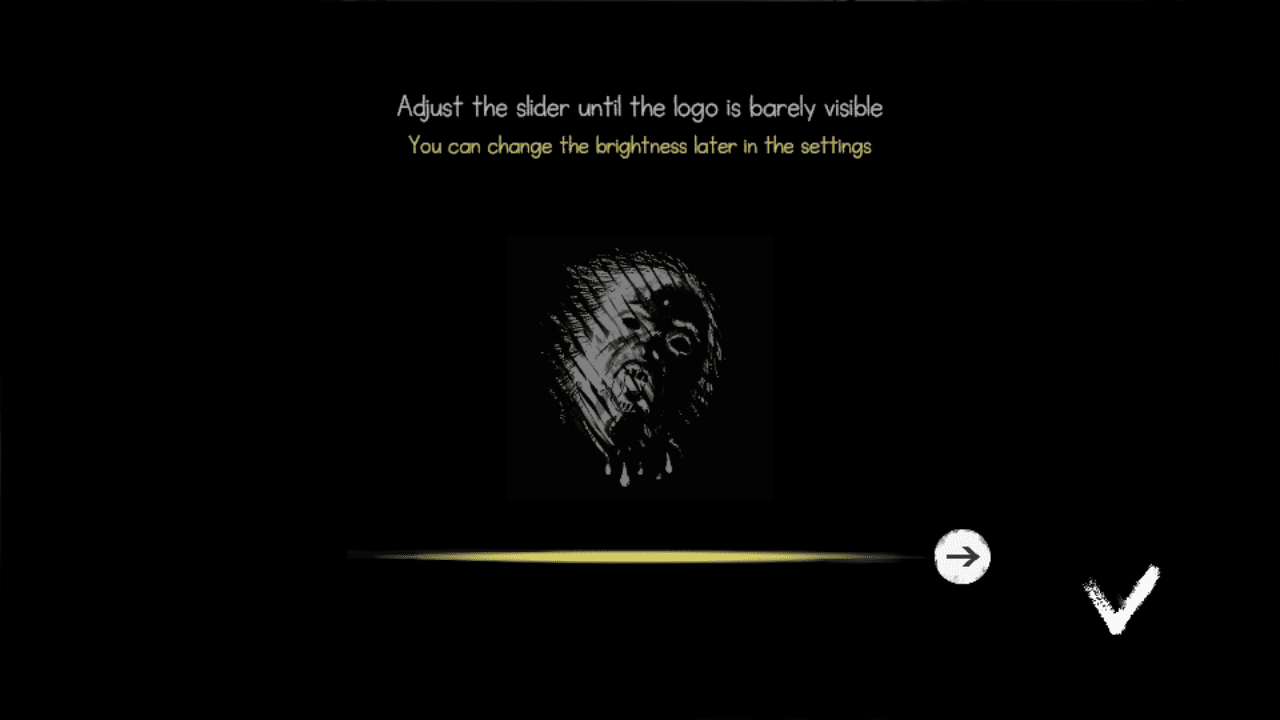Image resolution: width=1280 pixels, height=720 pixels.
Task: Set brightness on the yellow slider track
Action: click(640, 556)
